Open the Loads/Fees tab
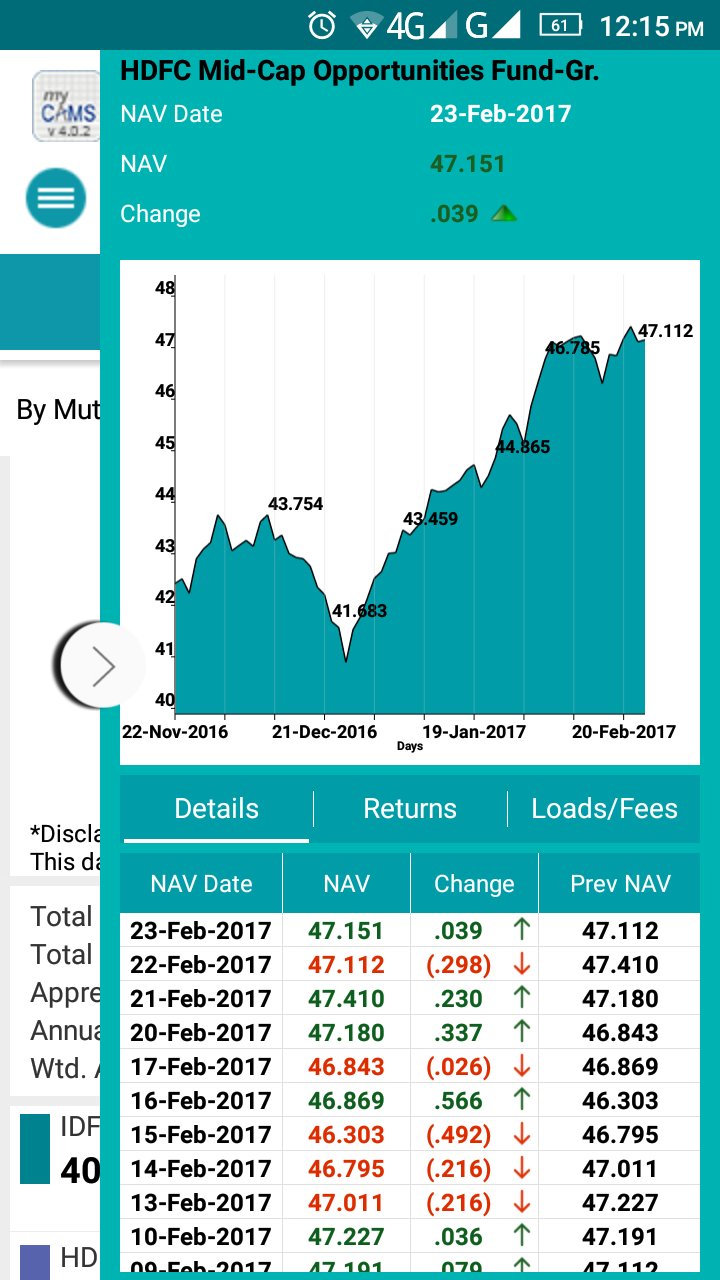Screen dimensions: 720x1280 click(x=604, y=809)
